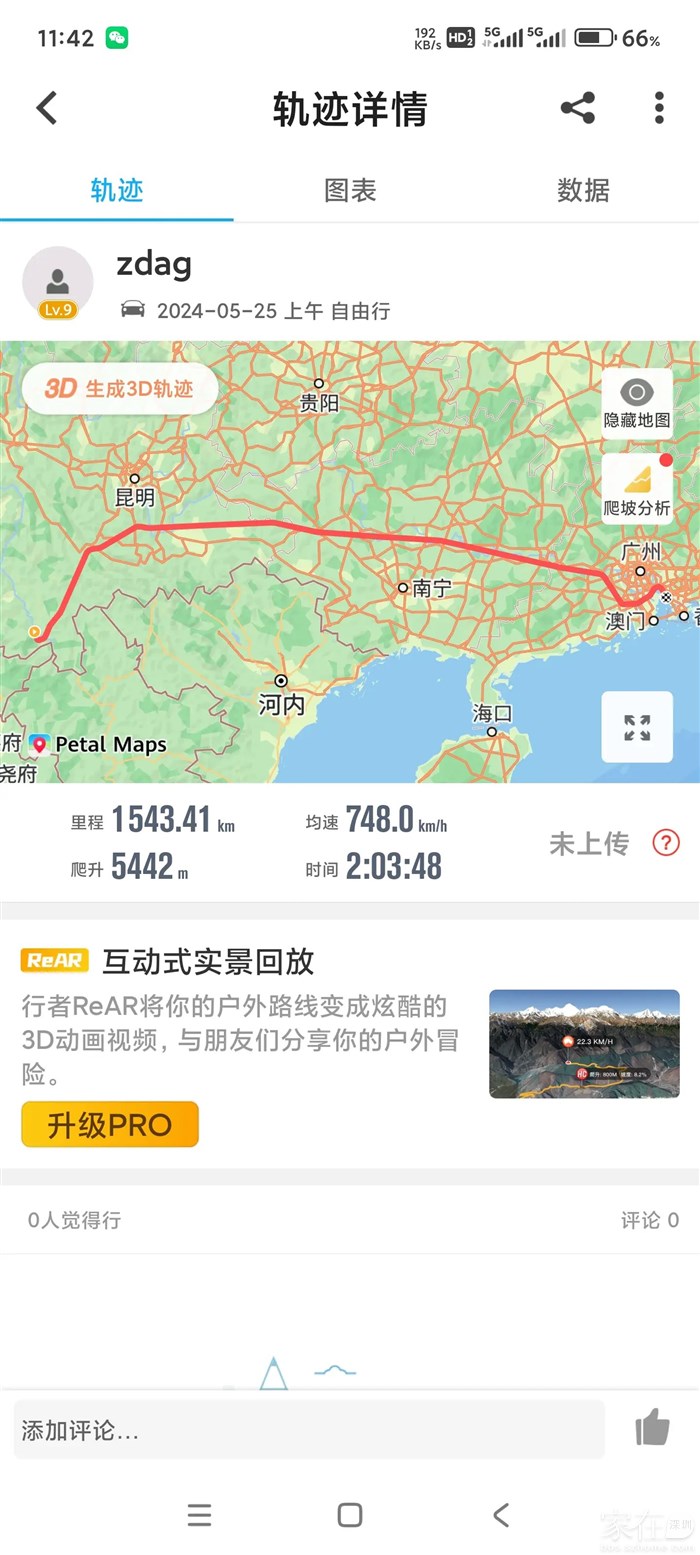The width and height of the screenshot is (700, 1555).
Task: Like this track with the thumbs-up
Action: [x=652, y=1428]
